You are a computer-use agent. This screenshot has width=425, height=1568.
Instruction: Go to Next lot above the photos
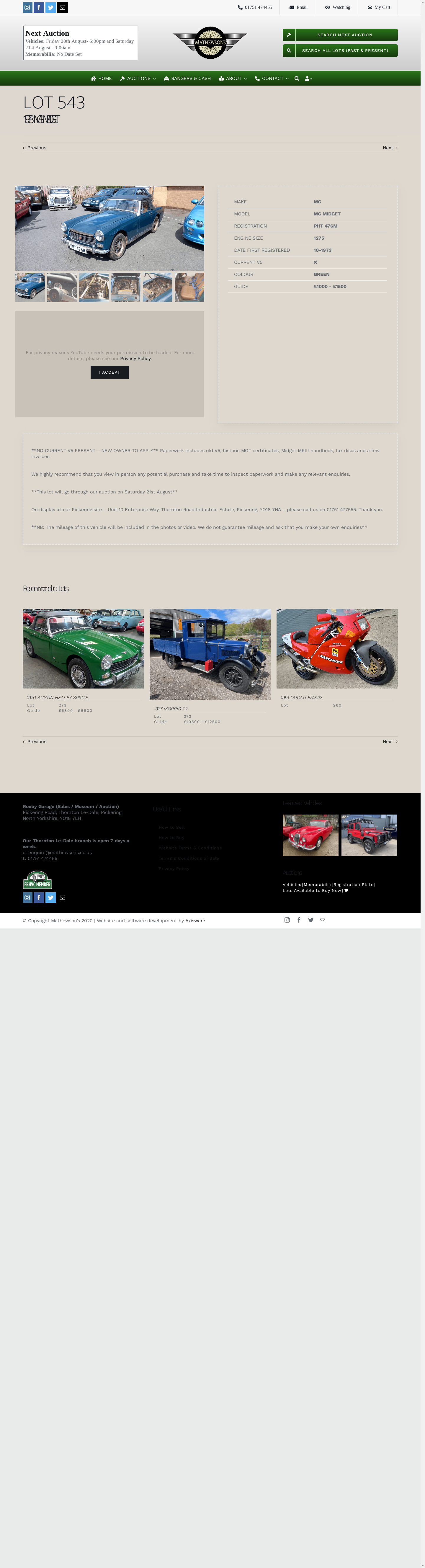(x=390, y=148)
